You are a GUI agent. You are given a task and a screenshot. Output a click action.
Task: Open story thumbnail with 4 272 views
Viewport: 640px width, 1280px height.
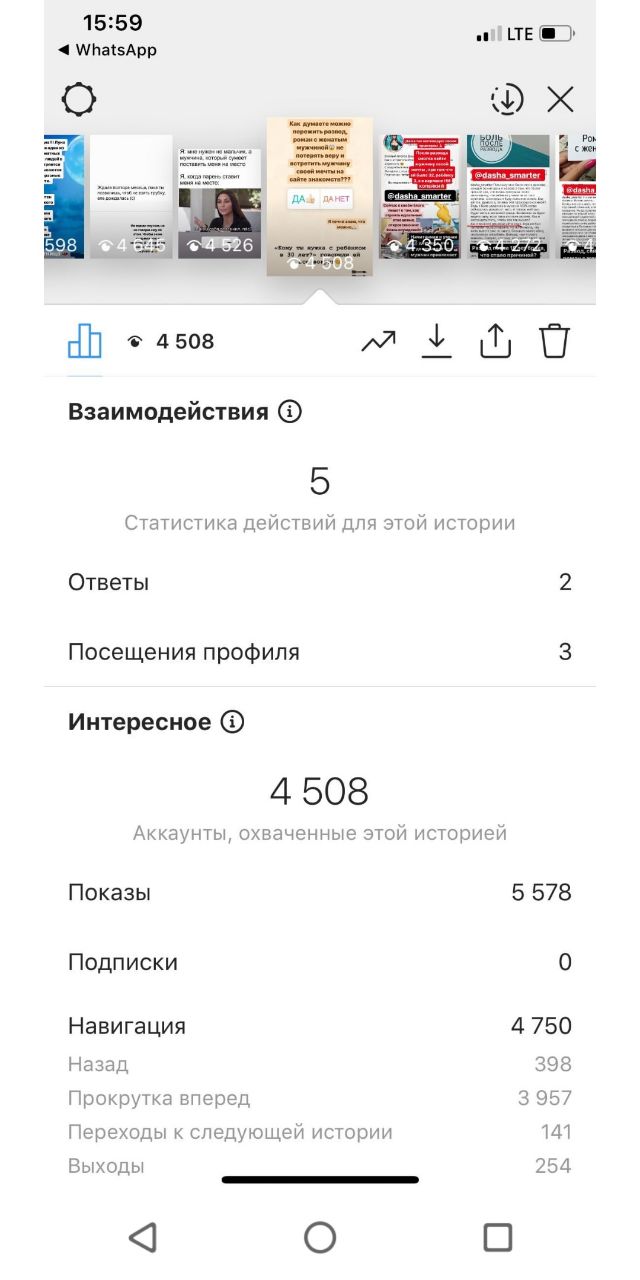point(508,197)
